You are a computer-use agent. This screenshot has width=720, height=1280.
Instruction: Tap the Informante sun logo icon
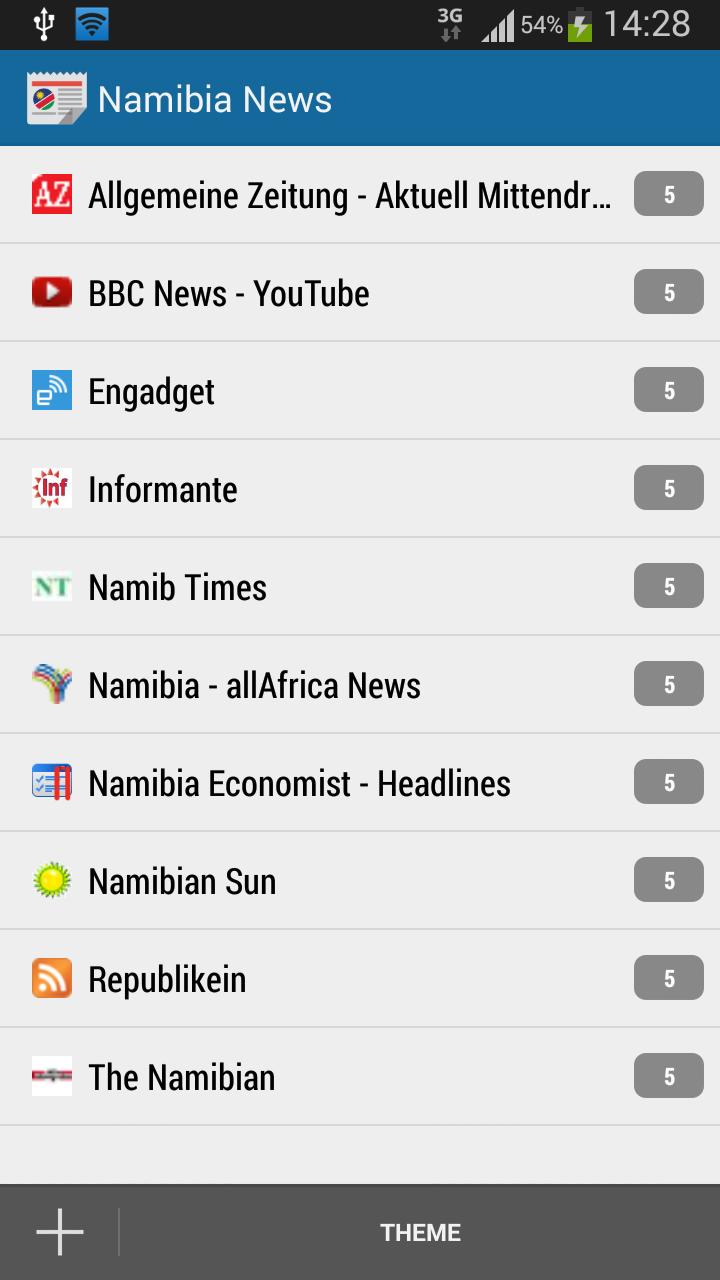[51, 489]
